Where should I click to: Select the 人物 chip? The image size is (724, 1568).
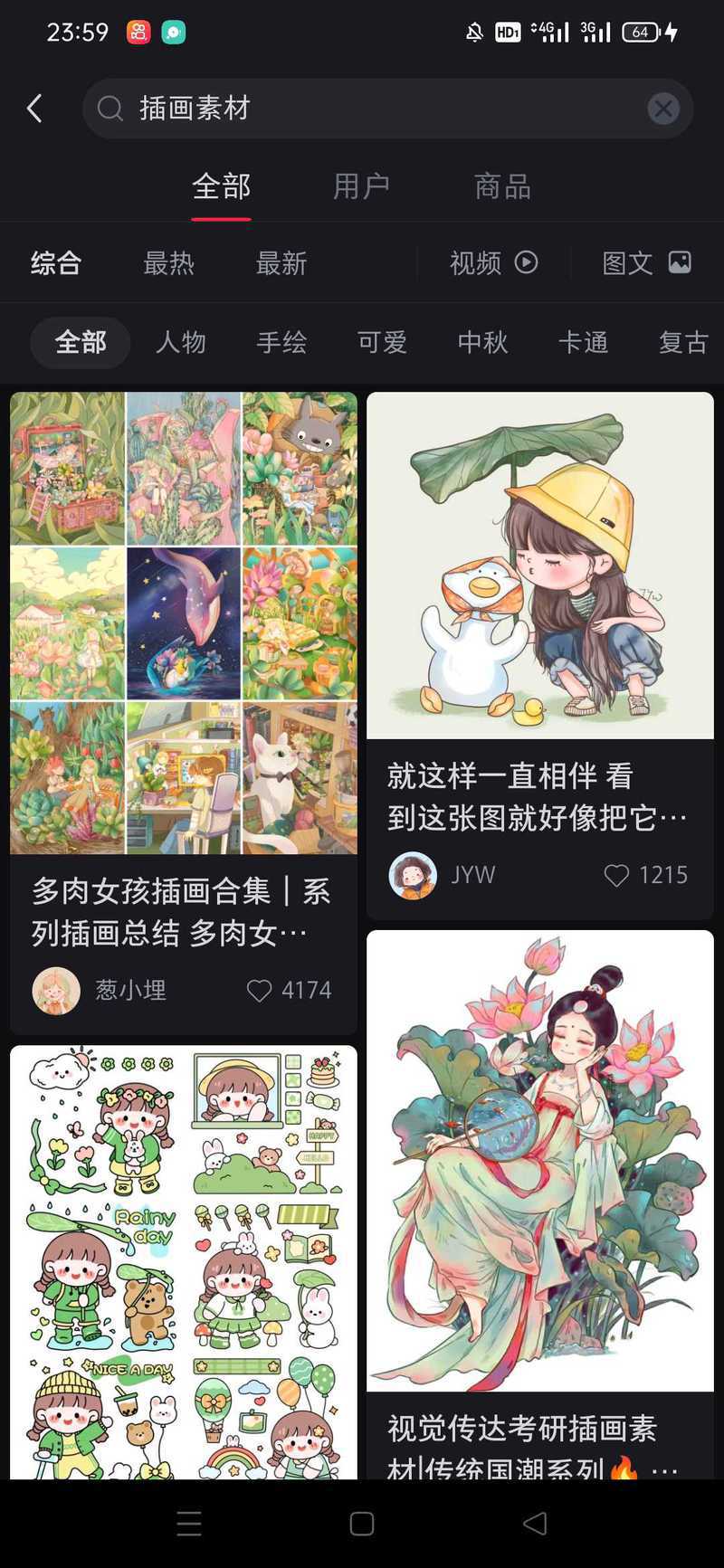[181, 342]
